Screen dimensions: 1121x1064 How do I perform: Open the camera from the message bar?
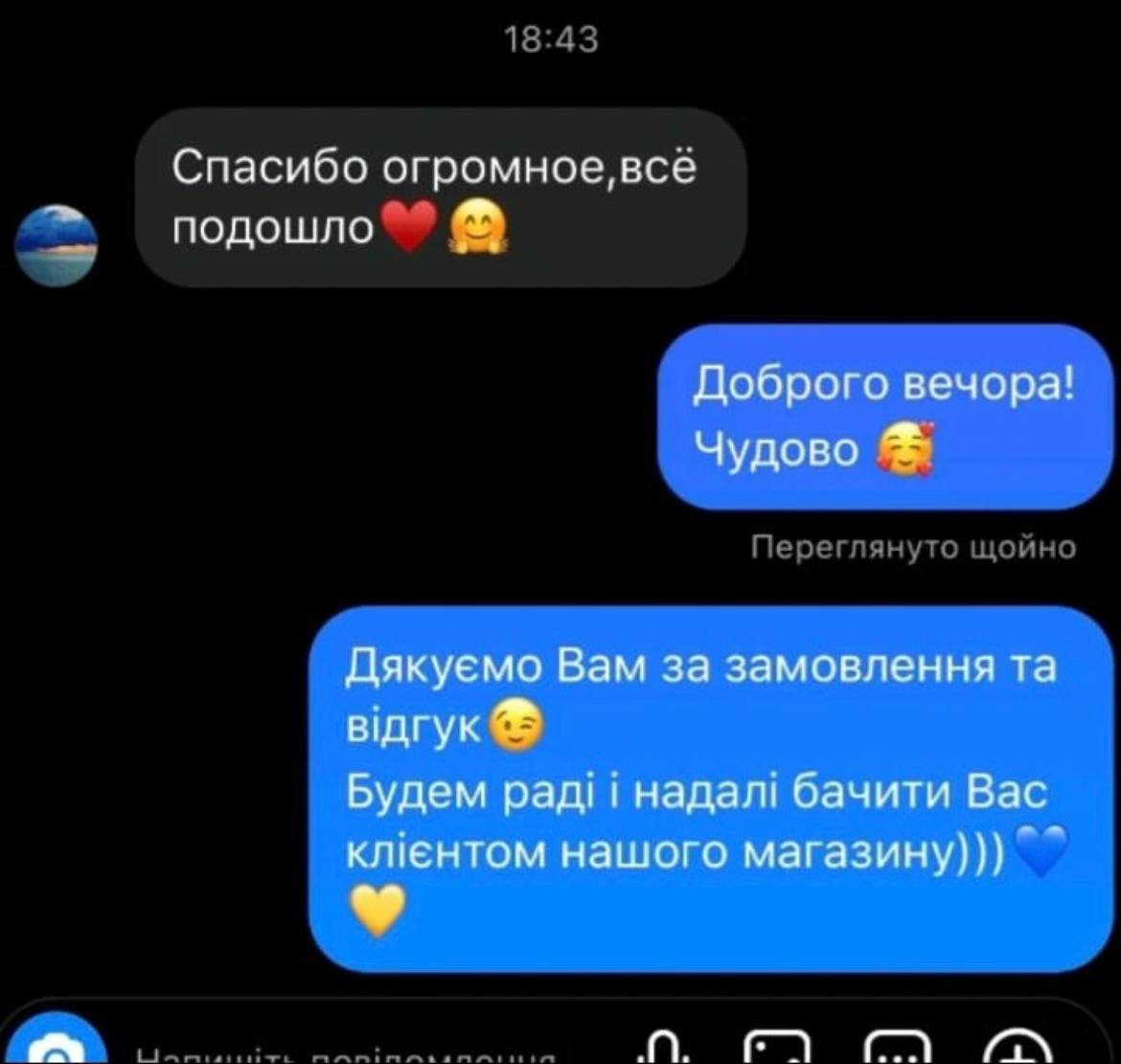(x=57, y=1049)
